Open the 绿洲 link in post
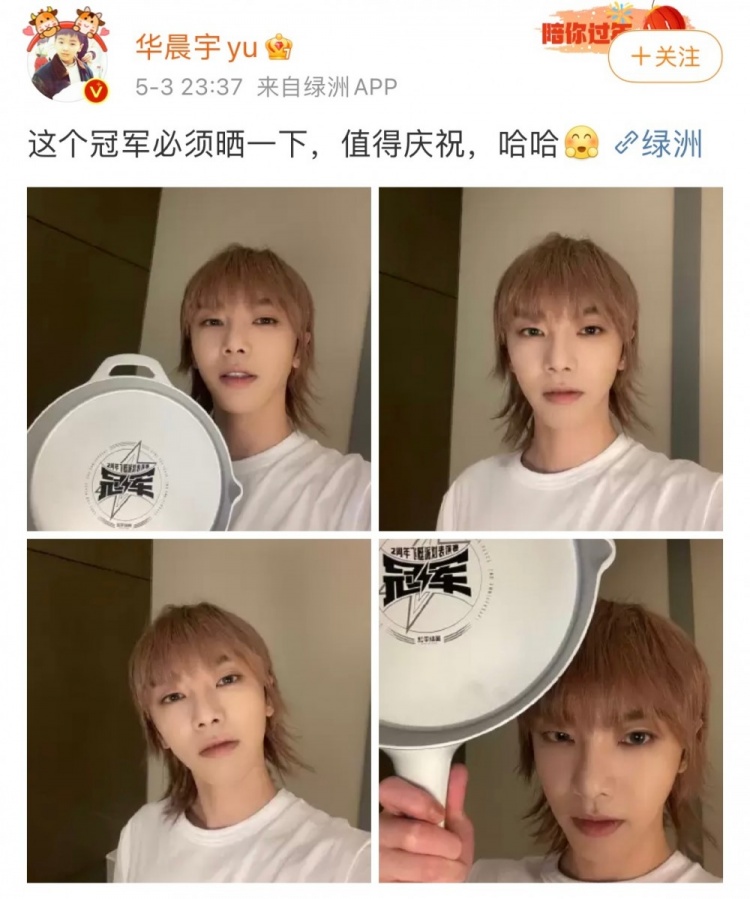The image size is (750, 899). tap(659, 144)
